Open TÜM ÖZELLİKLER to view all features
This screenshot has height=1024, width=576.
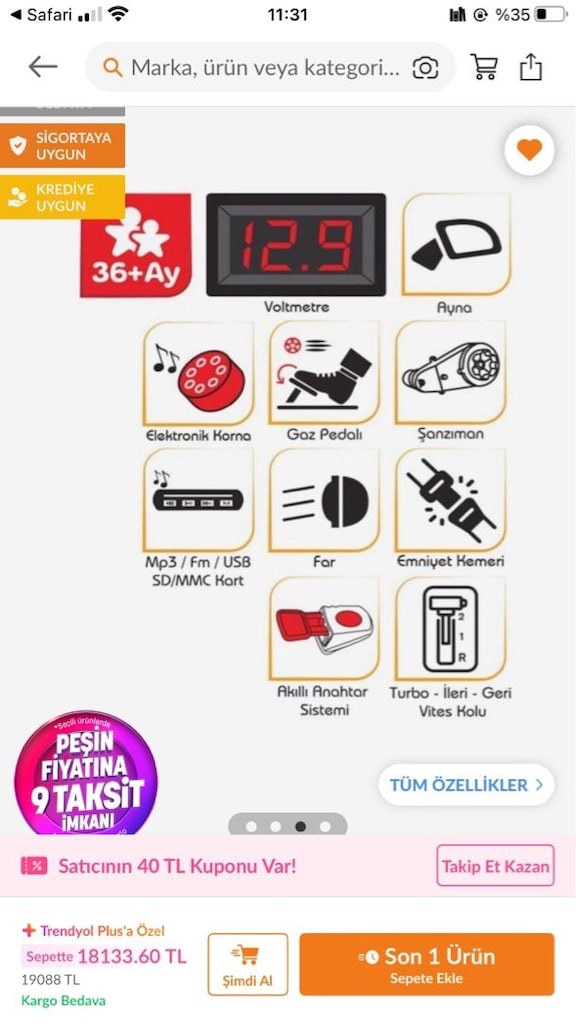tap(466, 784)
